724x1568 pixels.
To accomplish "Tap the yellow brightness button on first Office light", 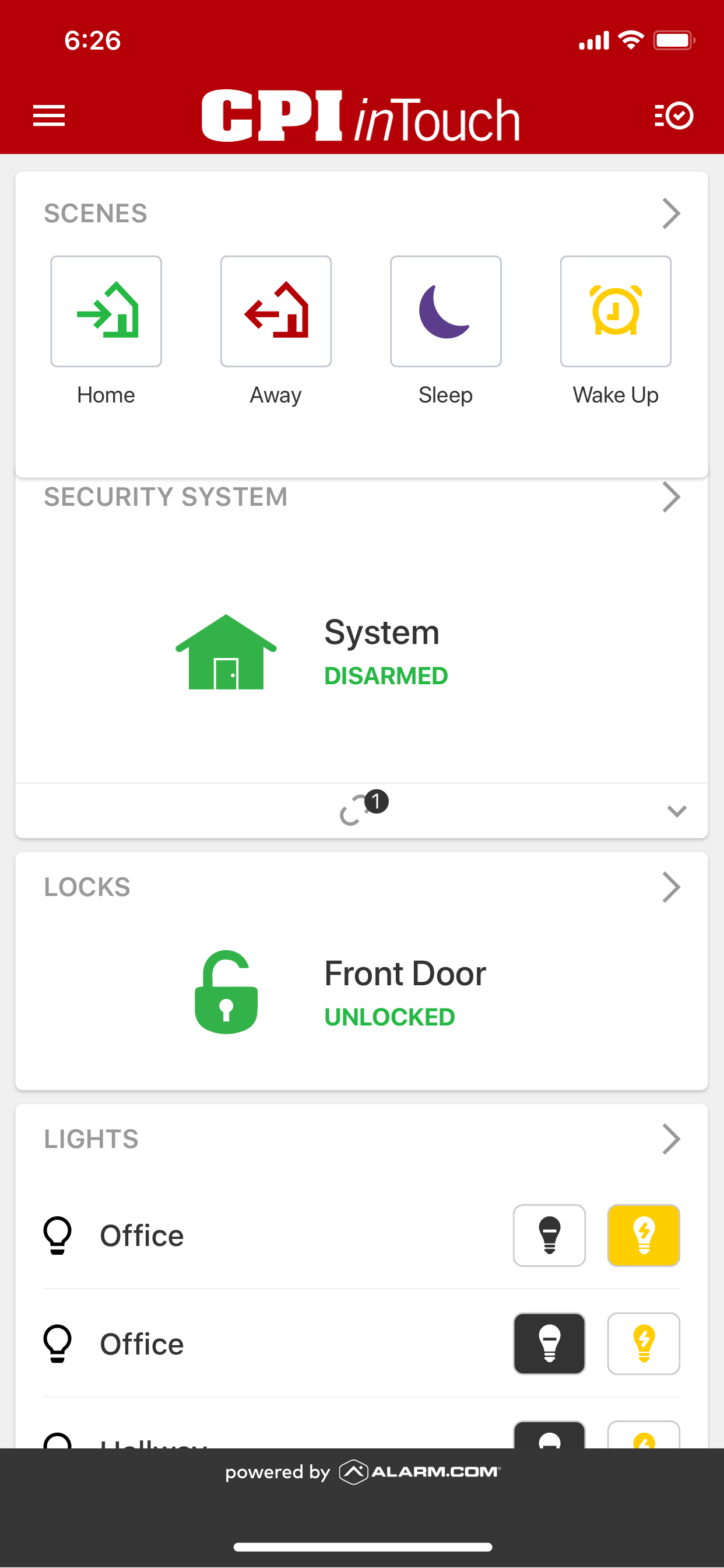I will 644,1235.
